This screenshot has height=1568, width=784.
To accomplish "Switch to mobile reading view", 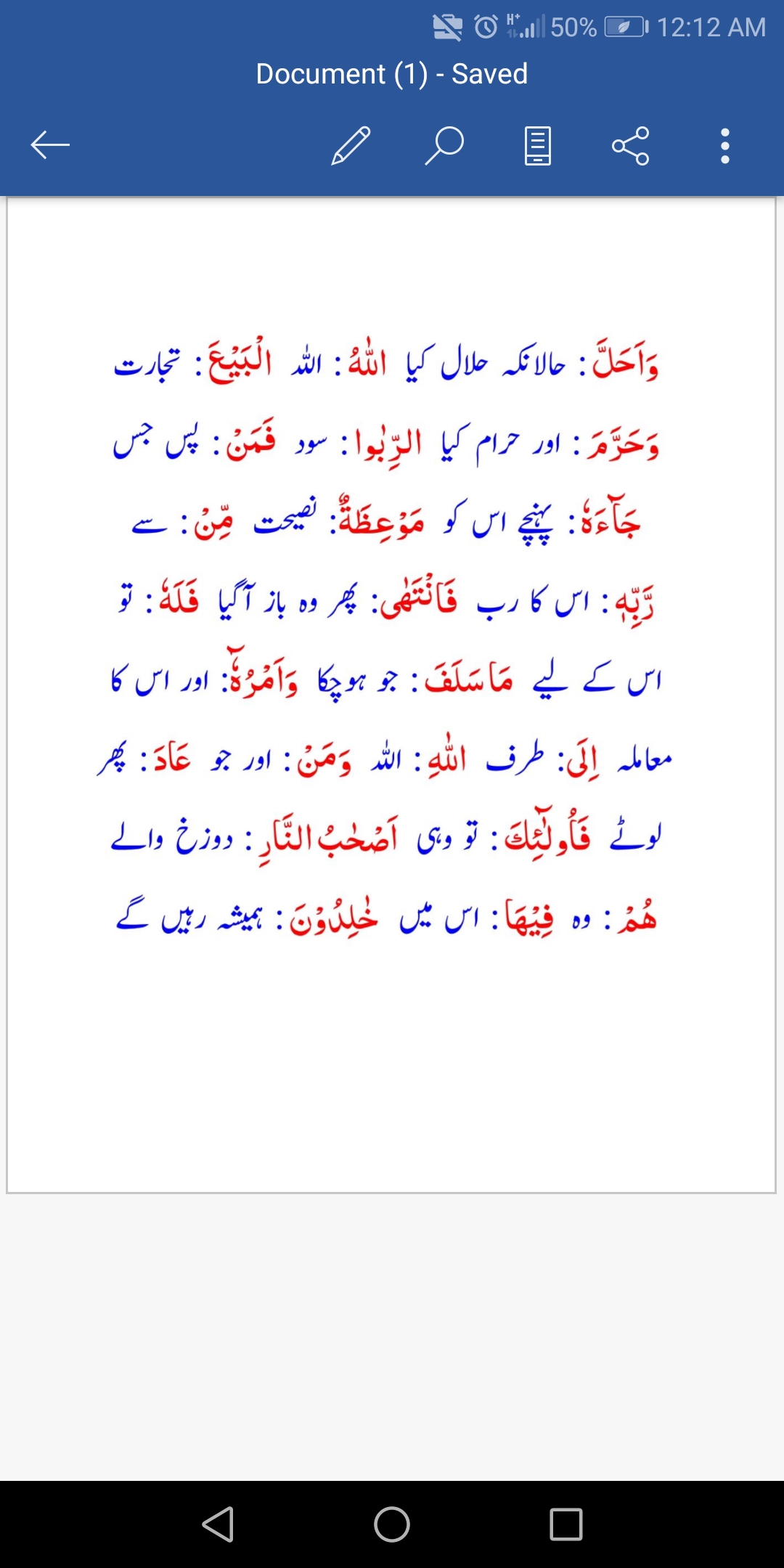I will (x=538, y=146).
